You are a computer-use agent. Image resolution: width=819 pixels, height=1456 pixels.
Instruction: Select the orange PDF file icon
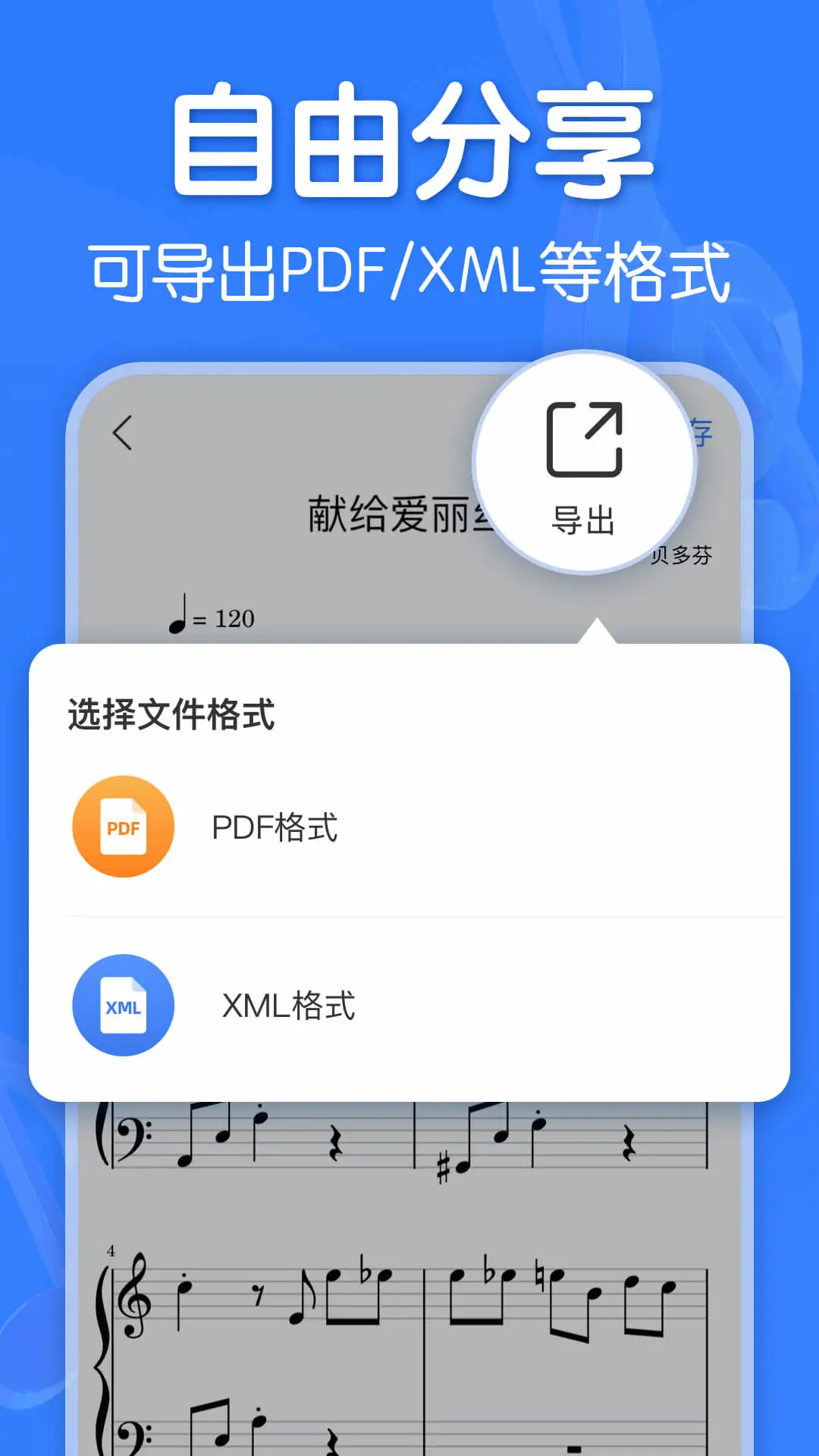[123, 826]
